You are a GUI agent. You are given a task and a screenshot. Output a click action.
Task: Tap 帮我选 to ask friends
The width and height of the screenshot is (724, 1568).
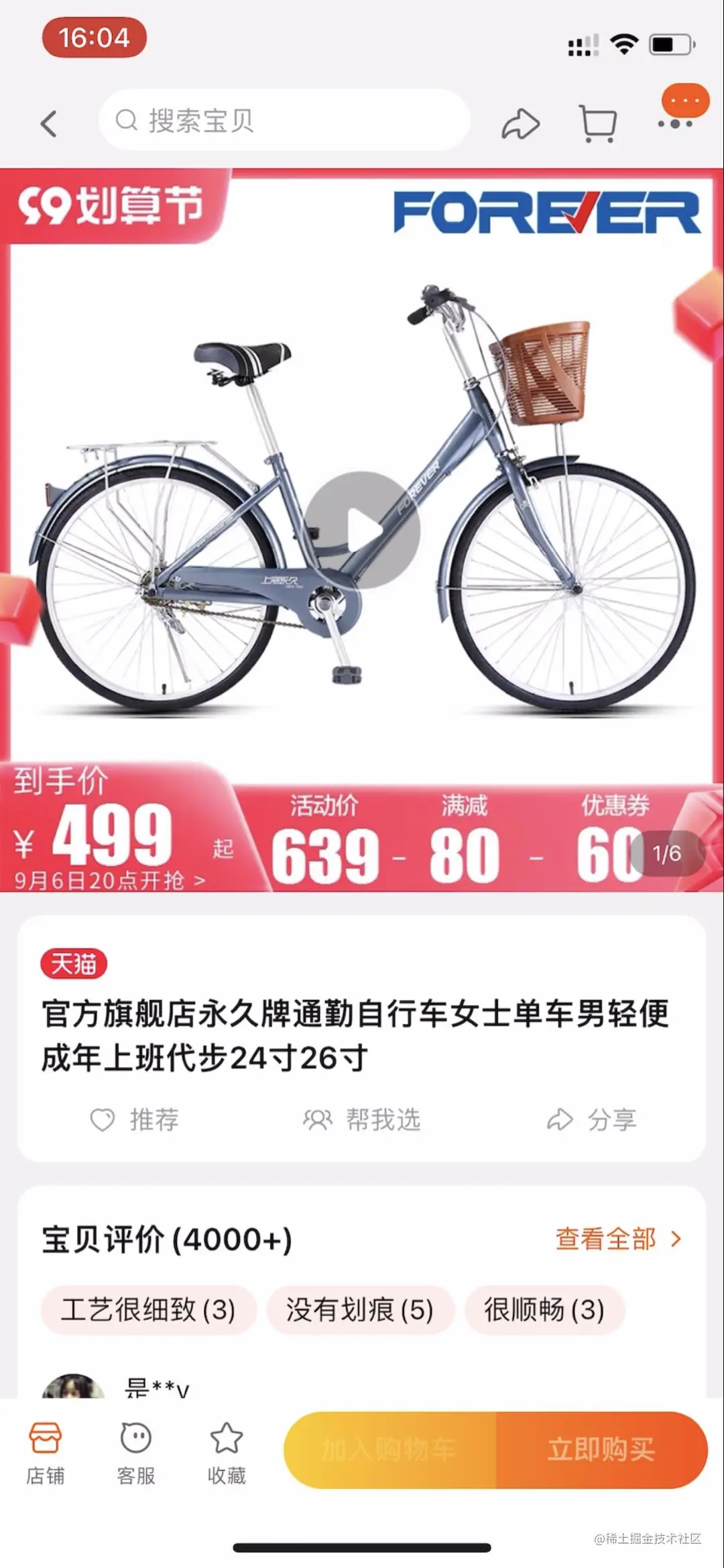tap(362, 1119)
